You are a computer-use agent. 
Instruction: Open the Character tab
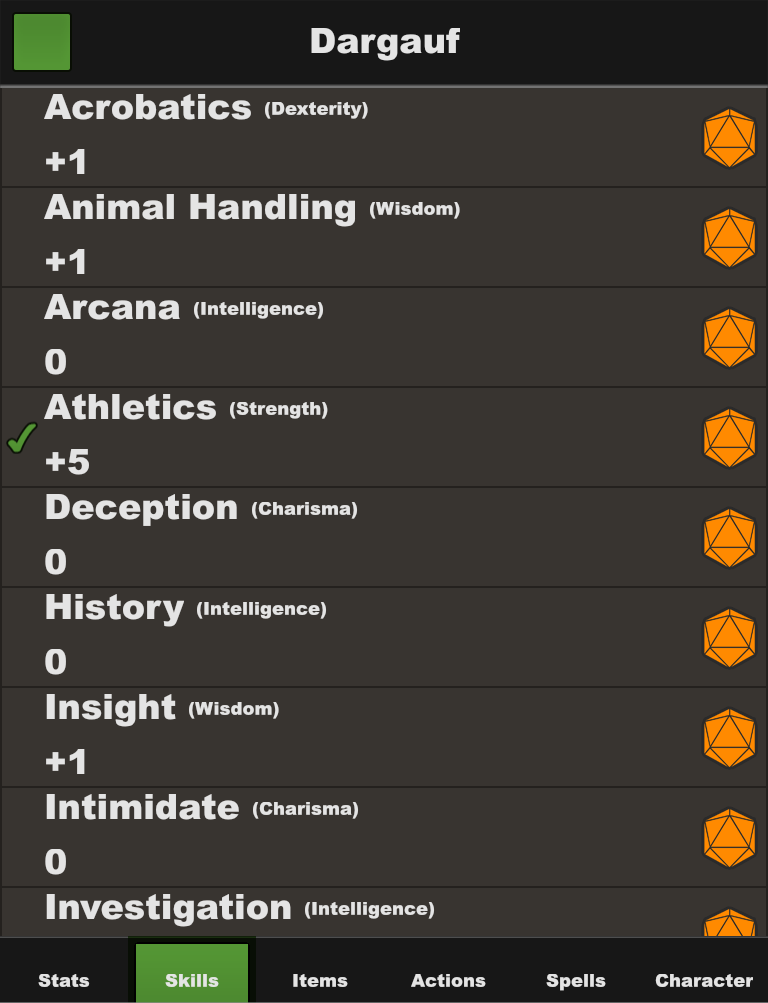(x=704, y=980)
